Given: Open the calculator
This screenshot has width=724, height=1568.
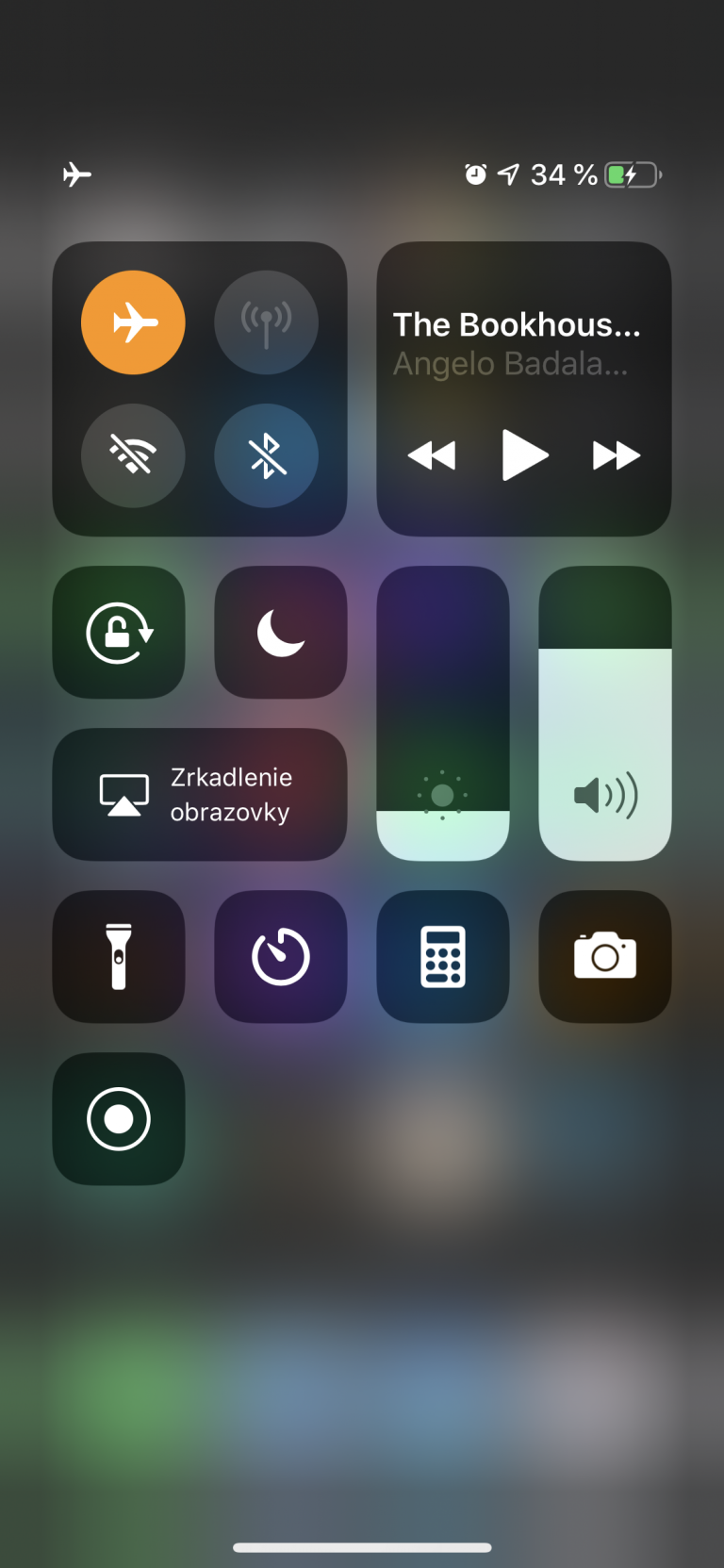Looking at the screenshot, I should tap(443, 956).
